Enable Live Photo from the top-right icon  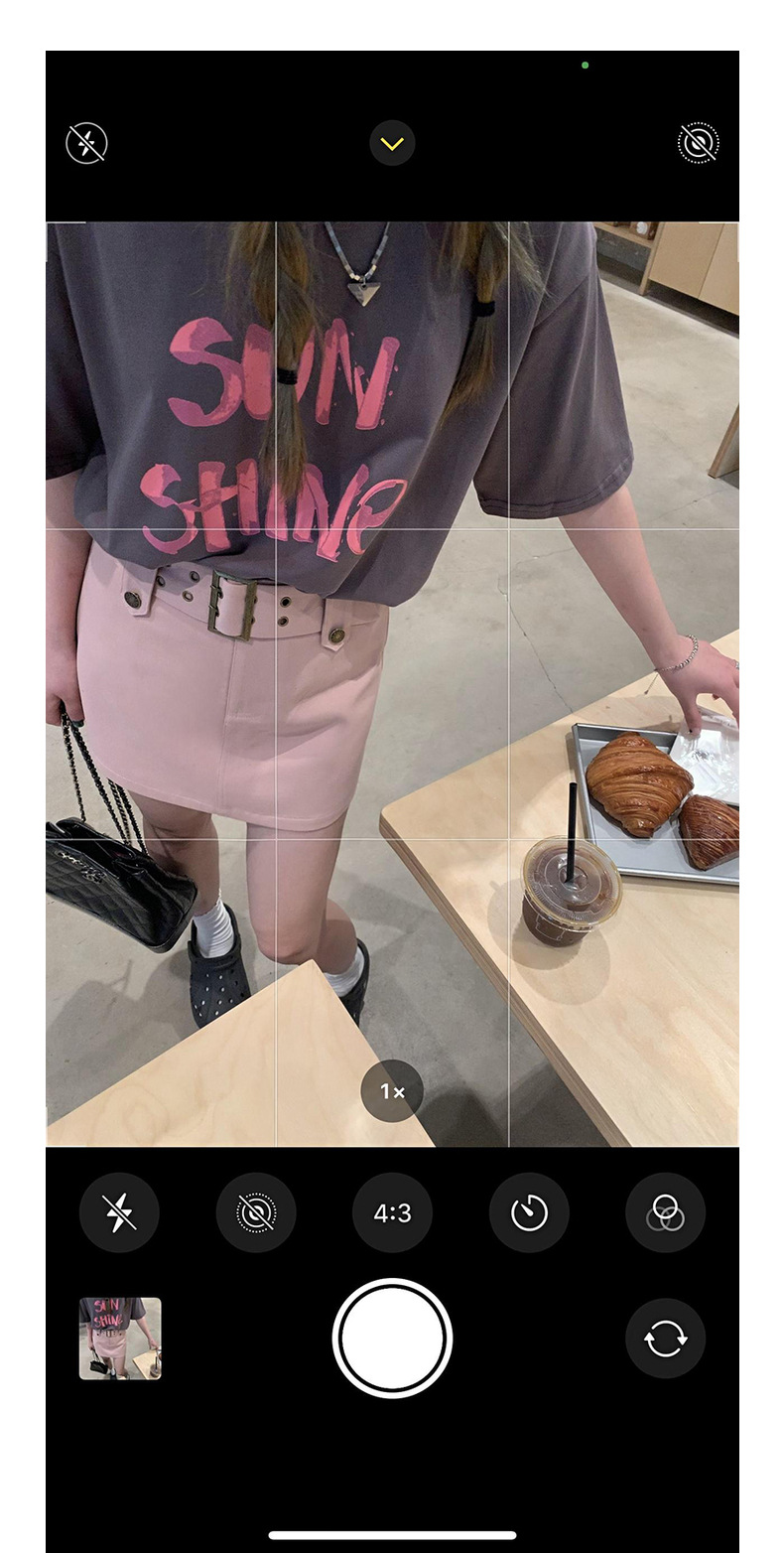698,144
